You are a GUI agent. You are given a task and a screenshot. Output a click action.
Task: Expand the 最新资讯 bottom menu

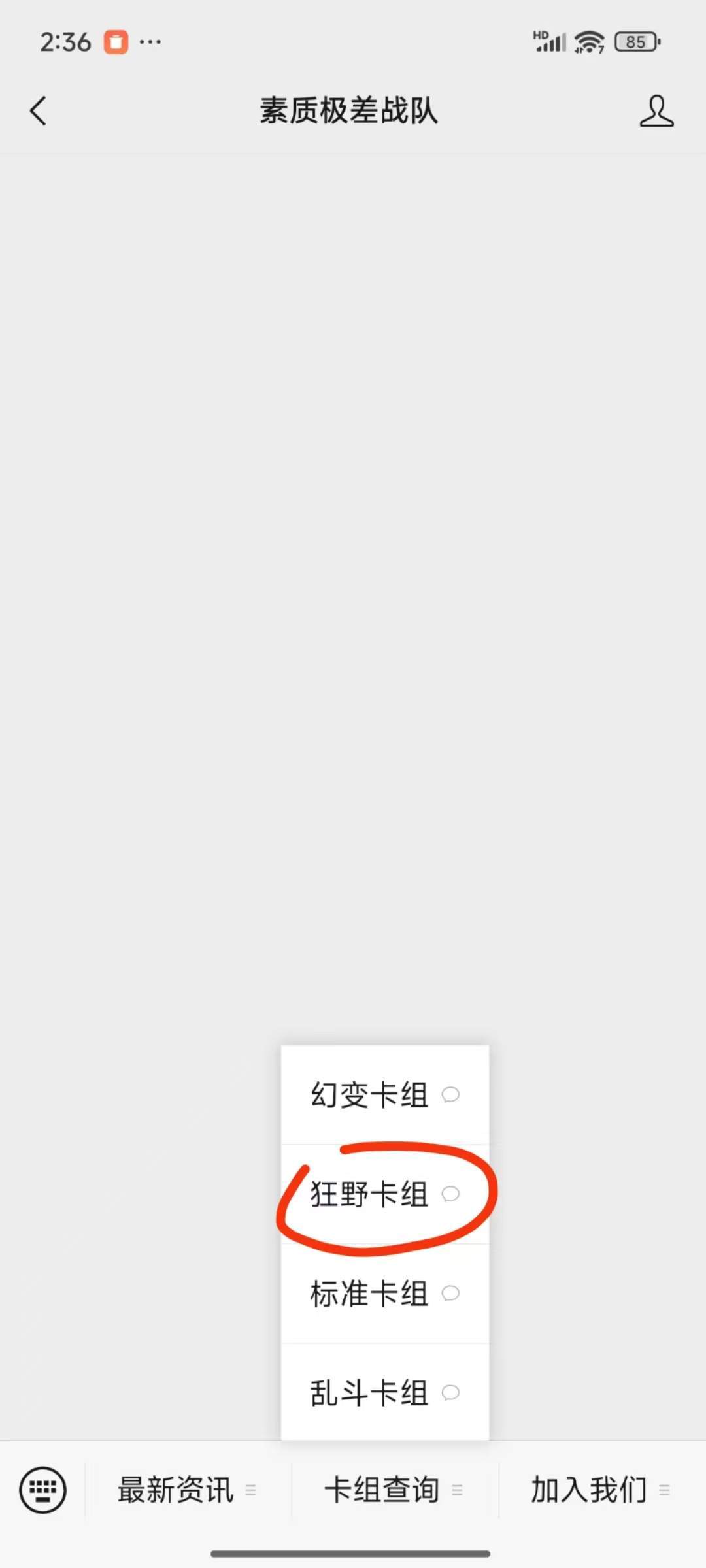186,1490
